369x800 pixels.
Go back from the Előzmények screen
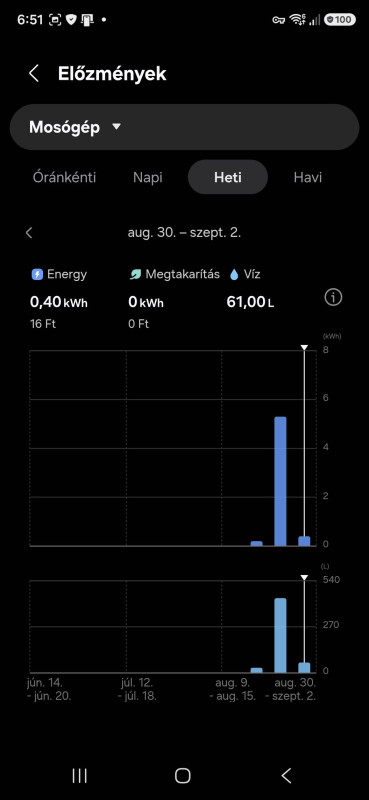(34, 73)
